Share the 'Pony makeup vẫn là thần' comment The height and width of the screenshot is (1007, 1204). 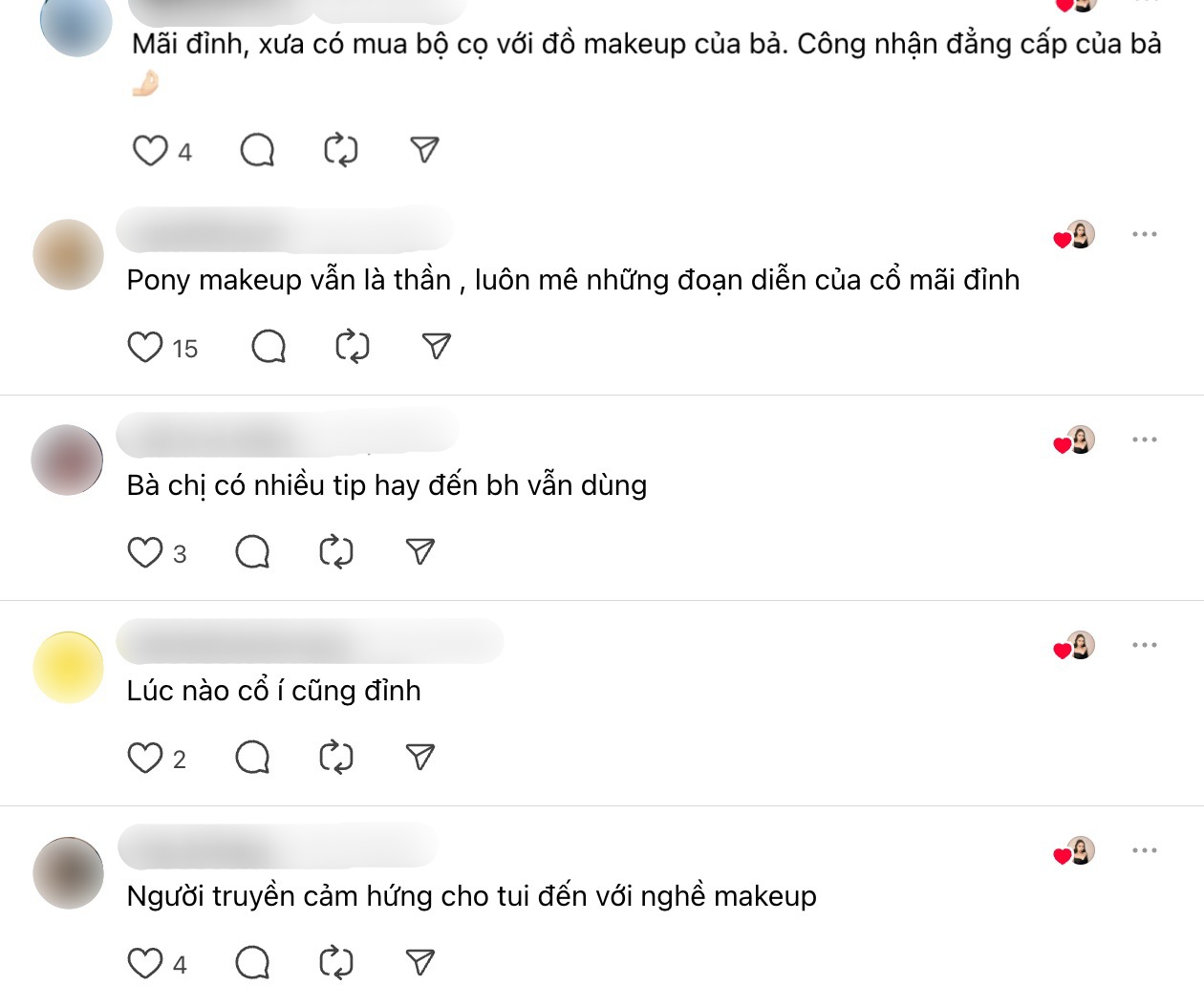click(436, 347)
